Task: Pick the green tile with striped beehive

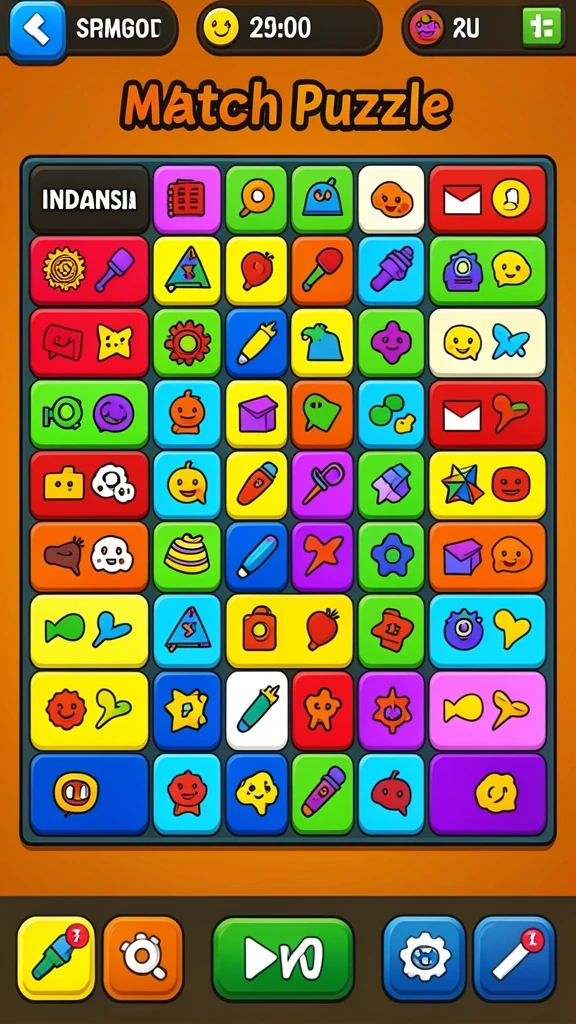Action: click(x=187, y=556)
